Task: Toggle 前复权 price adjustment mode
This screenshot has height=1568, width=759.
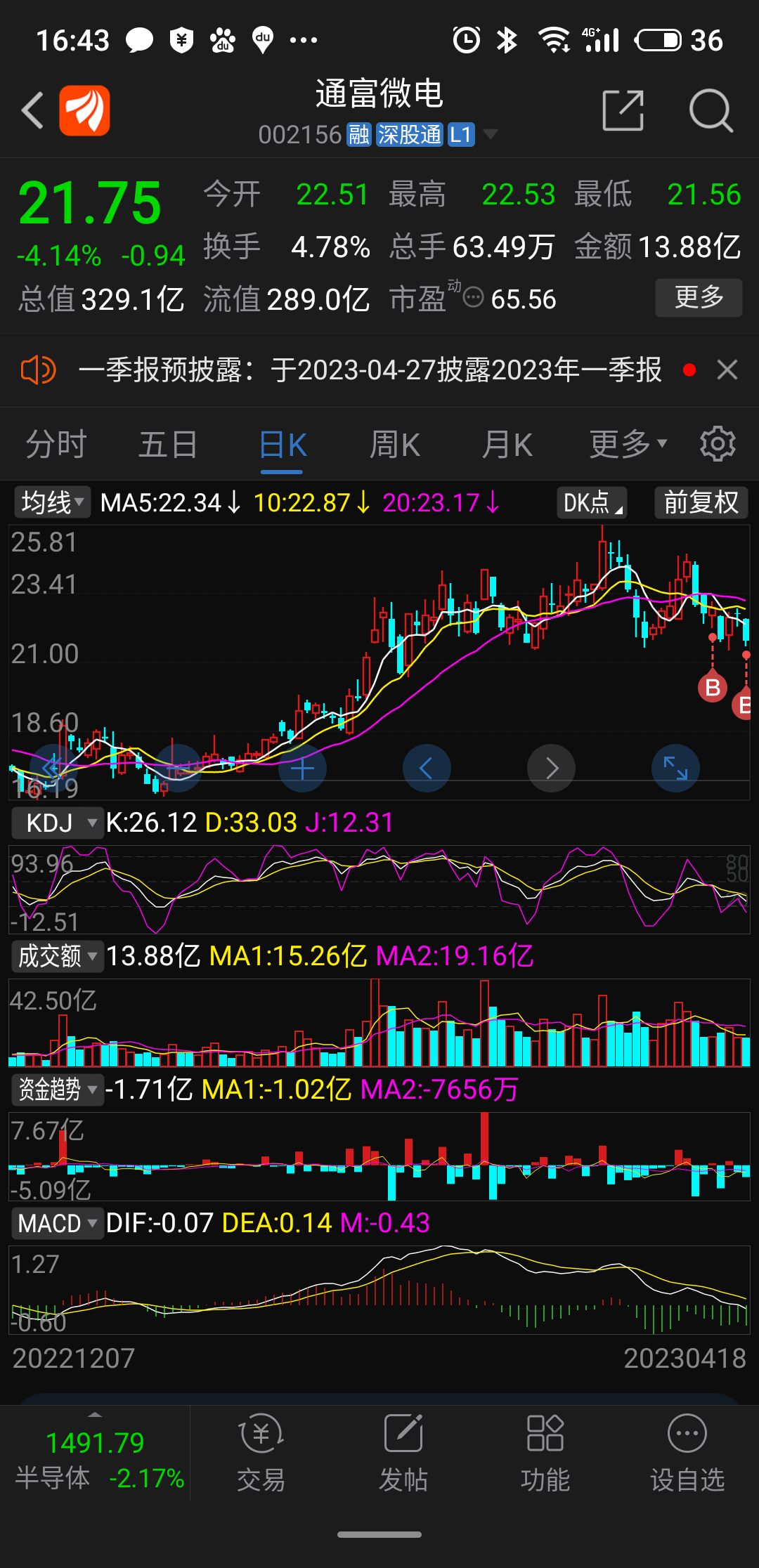Action: pyautogui.click(x=700, y=503)
